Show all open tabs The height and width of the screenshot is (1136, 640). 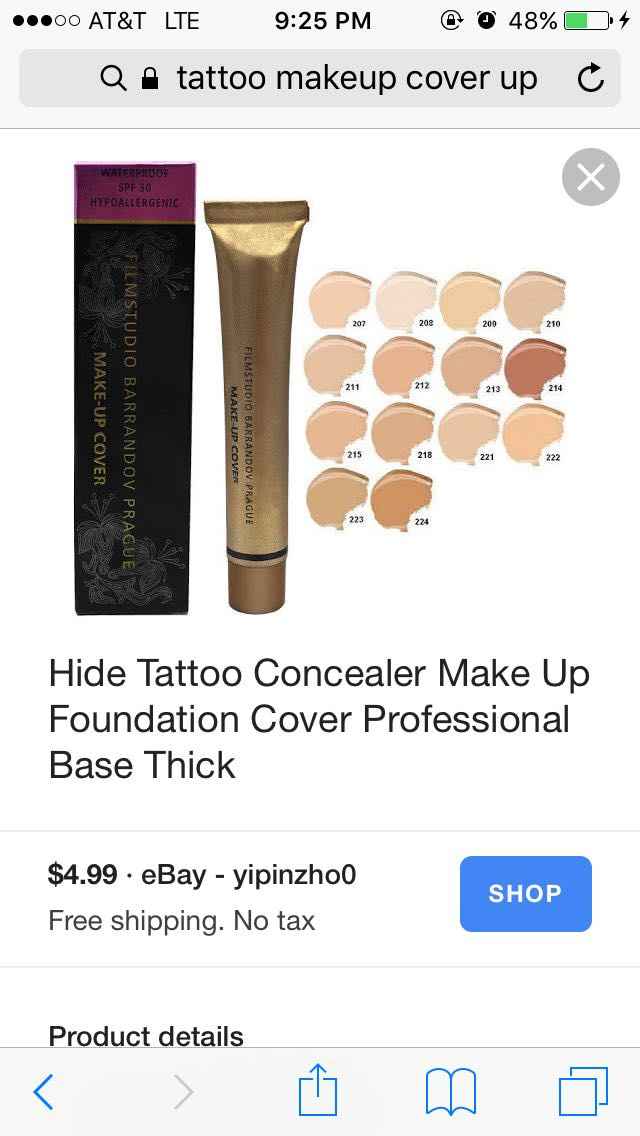coord(583,1090)
